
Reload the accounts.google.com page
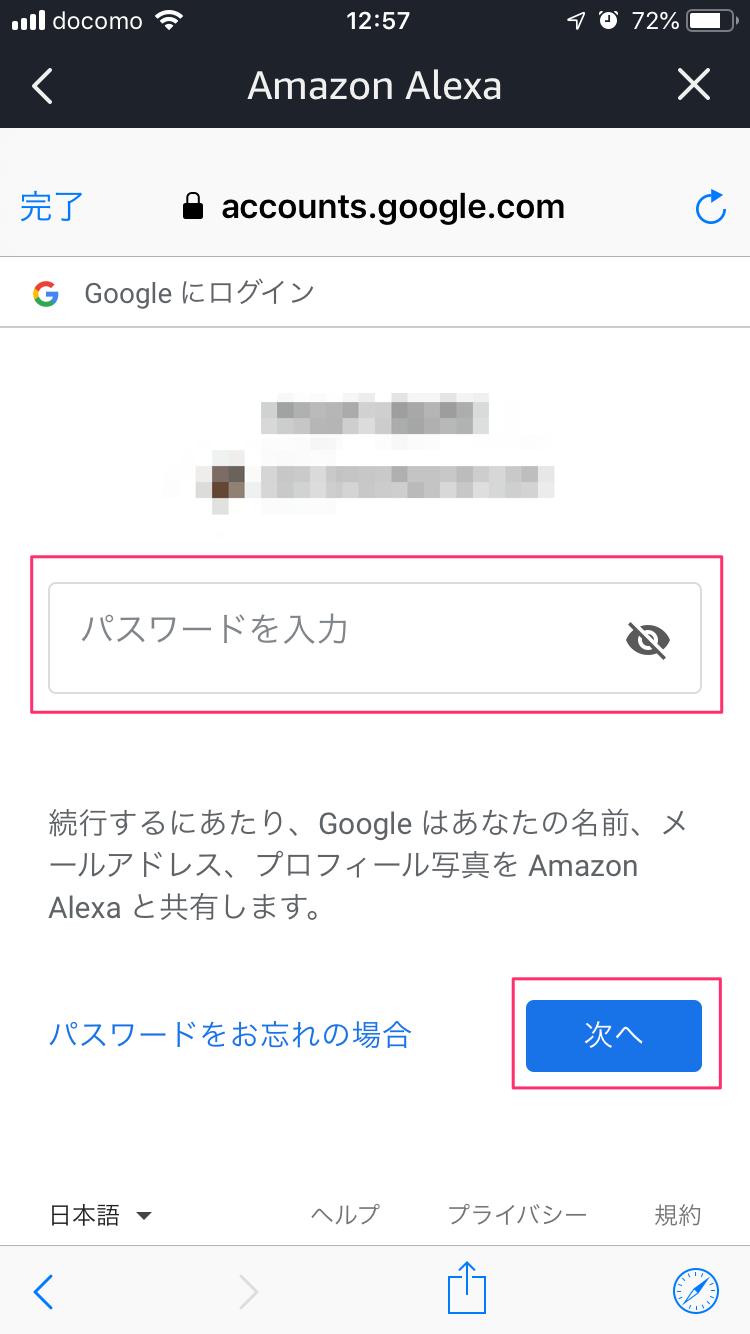(710, 206)
